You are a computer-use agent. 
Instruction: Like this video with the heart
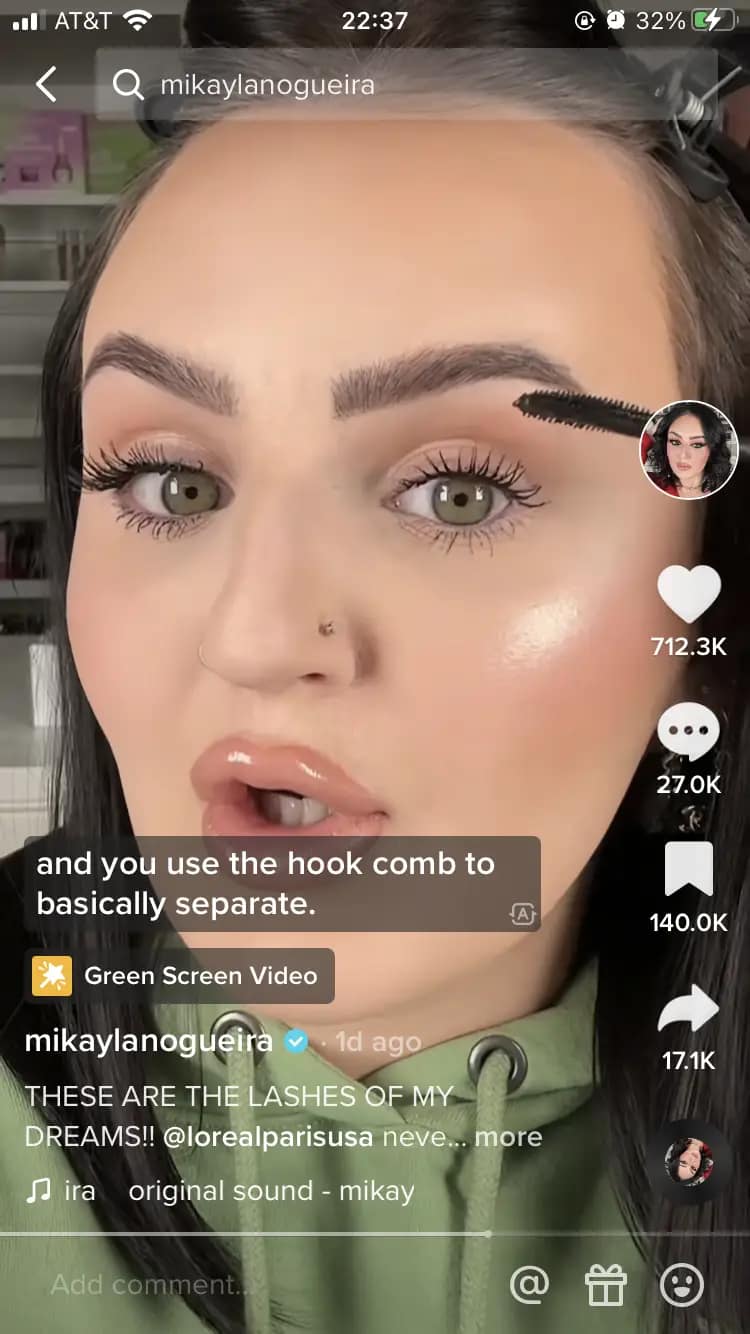point(689,595)
